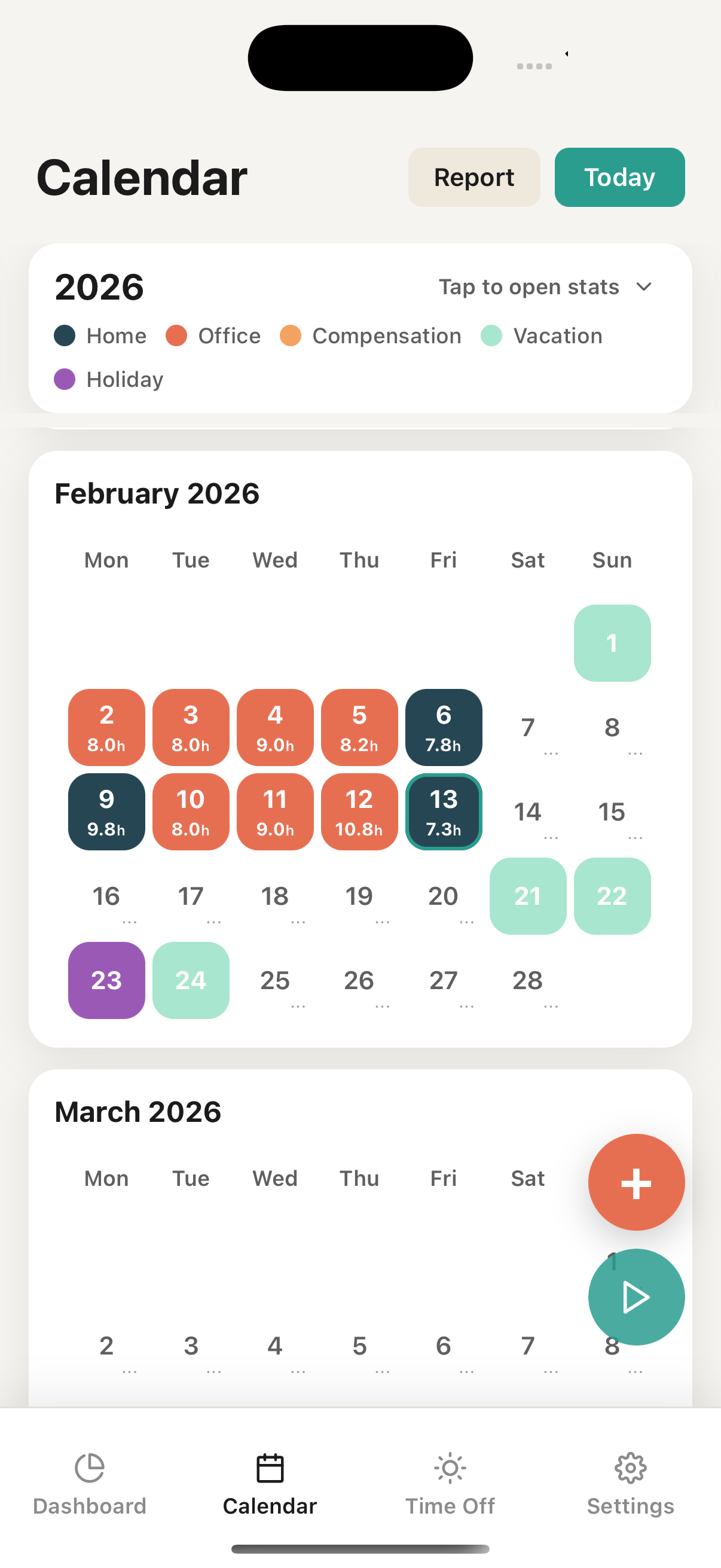Open February 9 home day entry
This screenshot has height=1568, width=721.
106,812
